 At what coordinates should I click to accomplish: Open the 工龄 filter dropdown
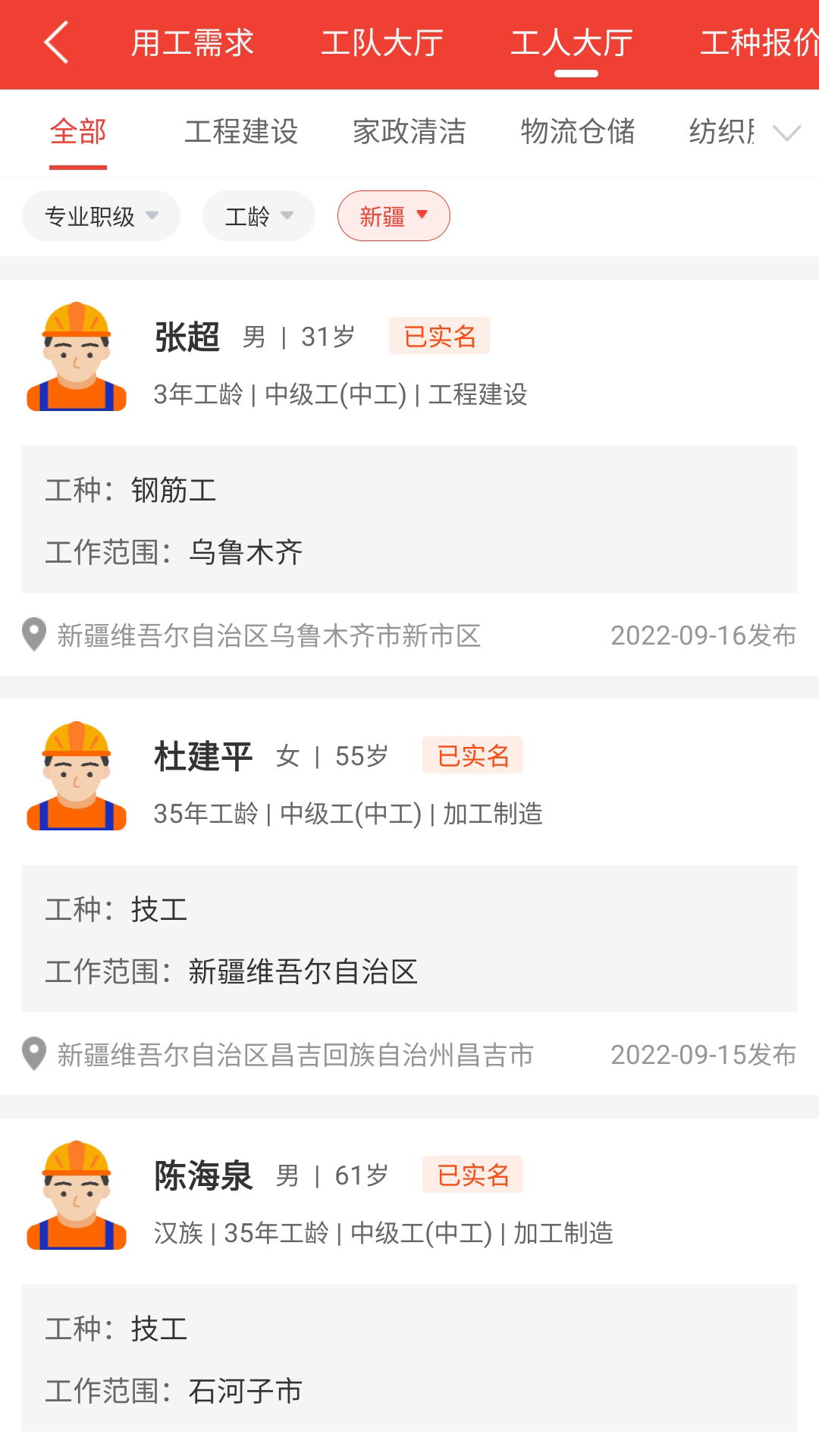coord(259,216)
